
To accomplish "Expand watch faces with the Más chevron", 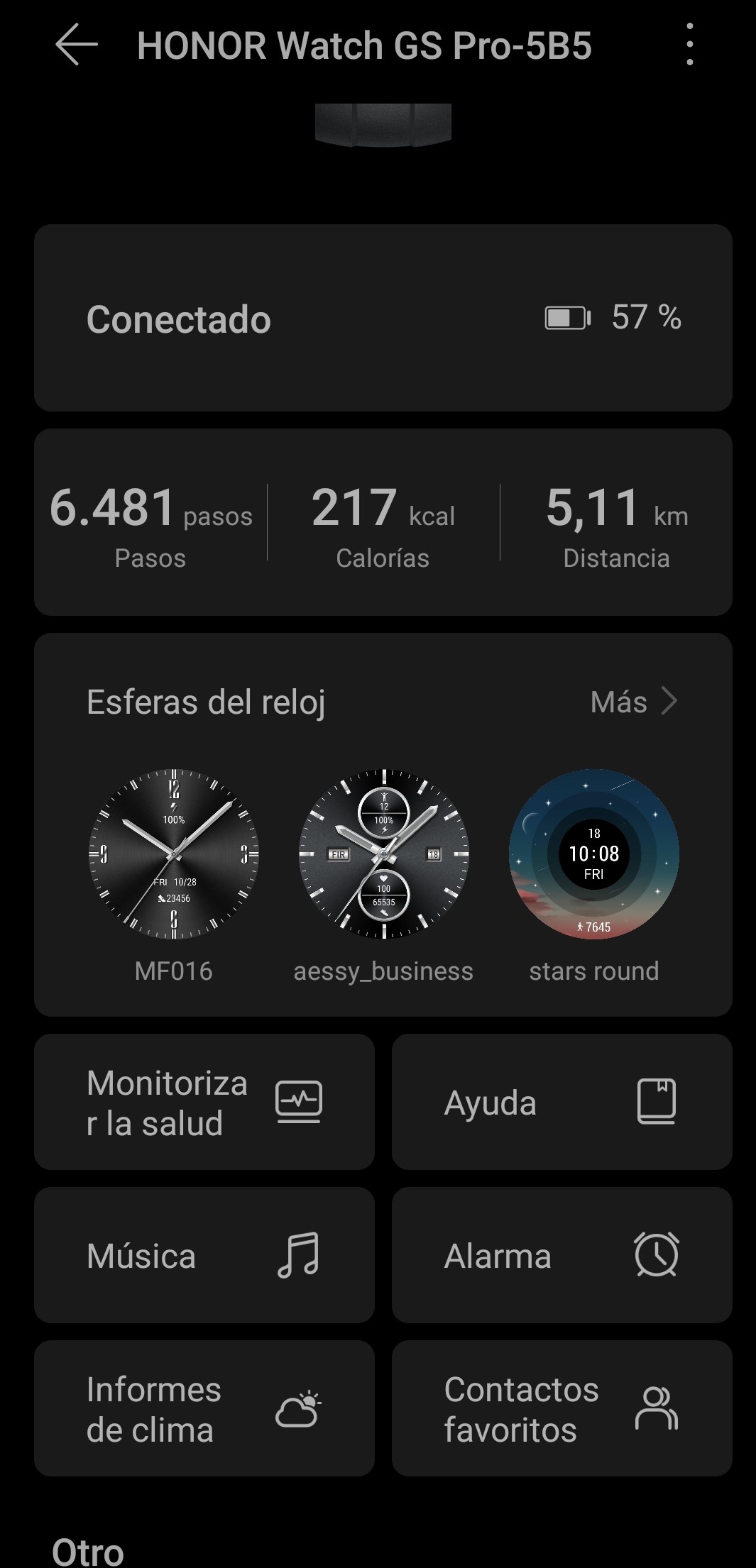I will click(634, 702).
